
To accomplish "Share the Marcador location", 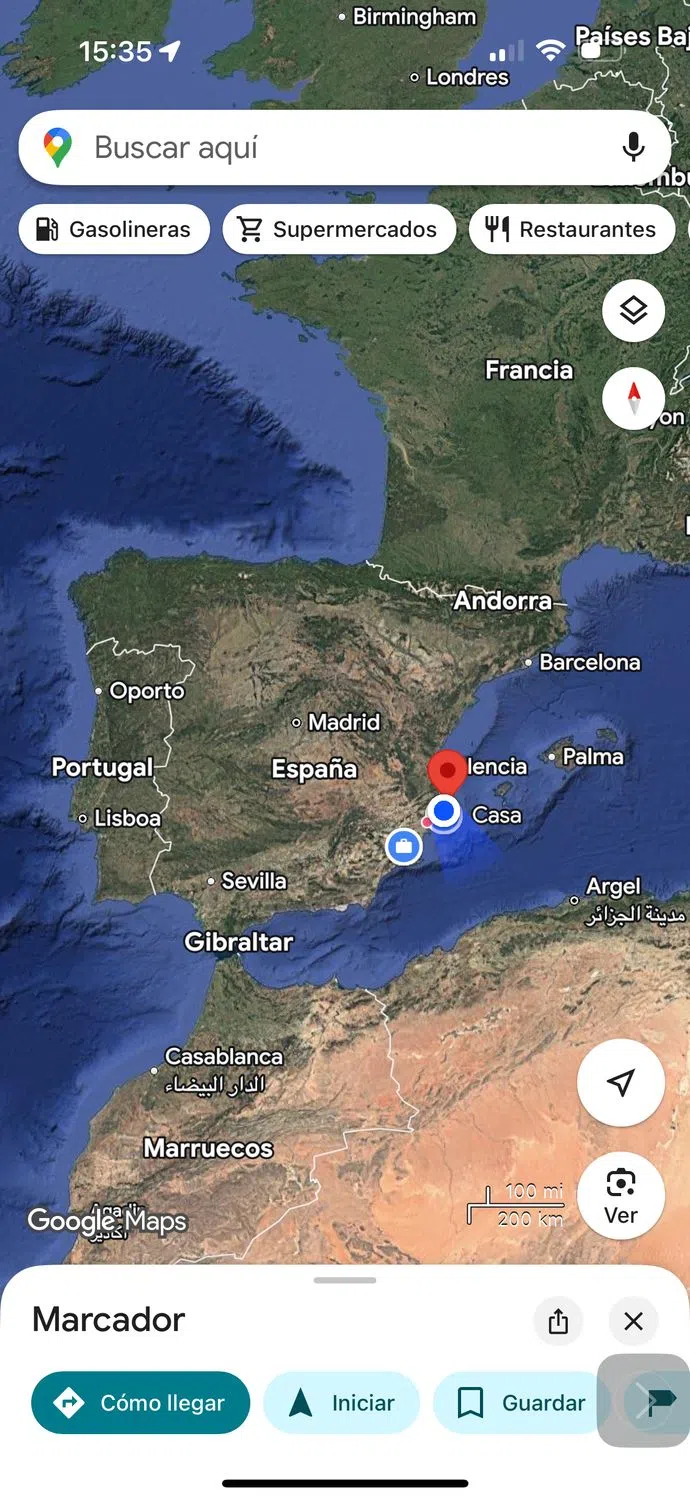I will (x=558, y=1321).
